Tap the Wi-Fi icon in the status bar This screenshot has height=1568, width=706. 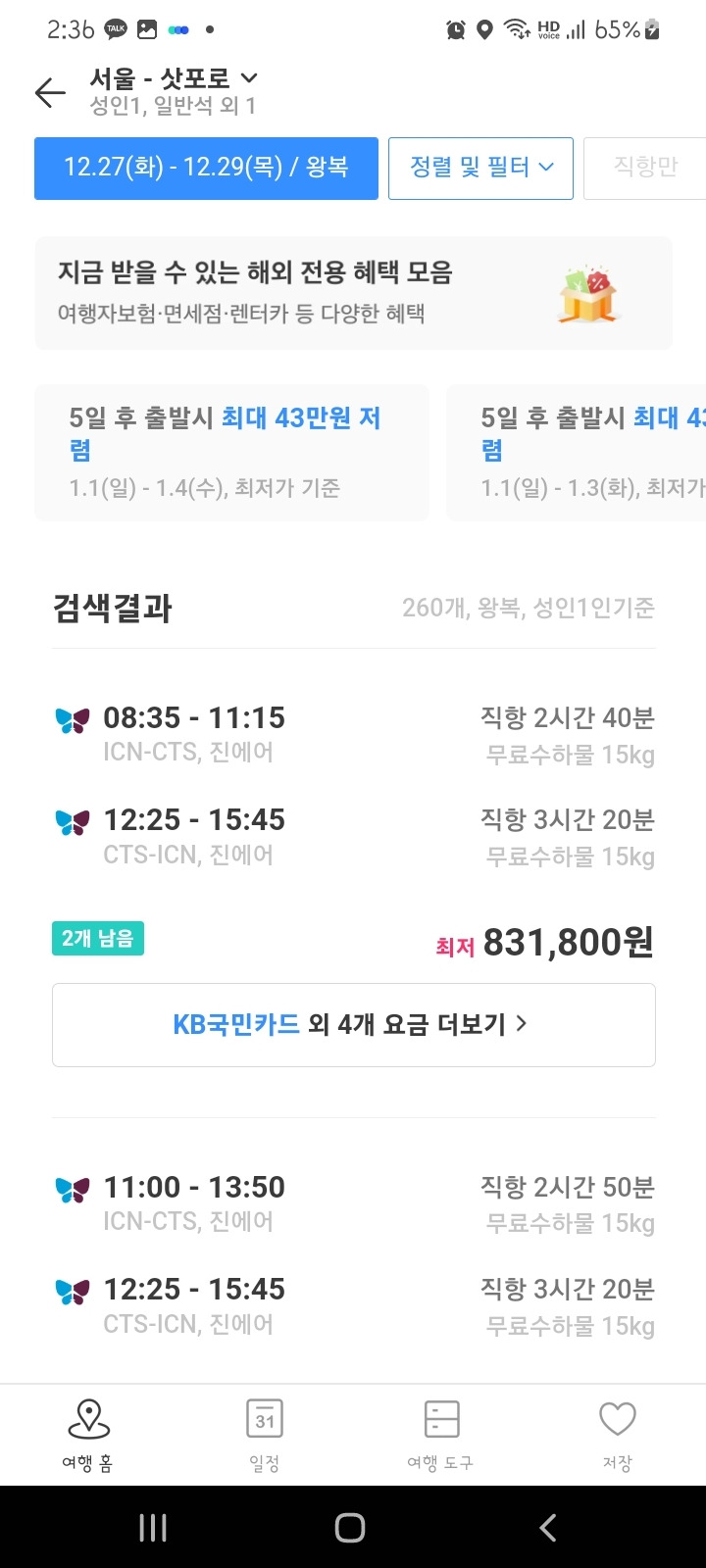[x=518, y=29]
